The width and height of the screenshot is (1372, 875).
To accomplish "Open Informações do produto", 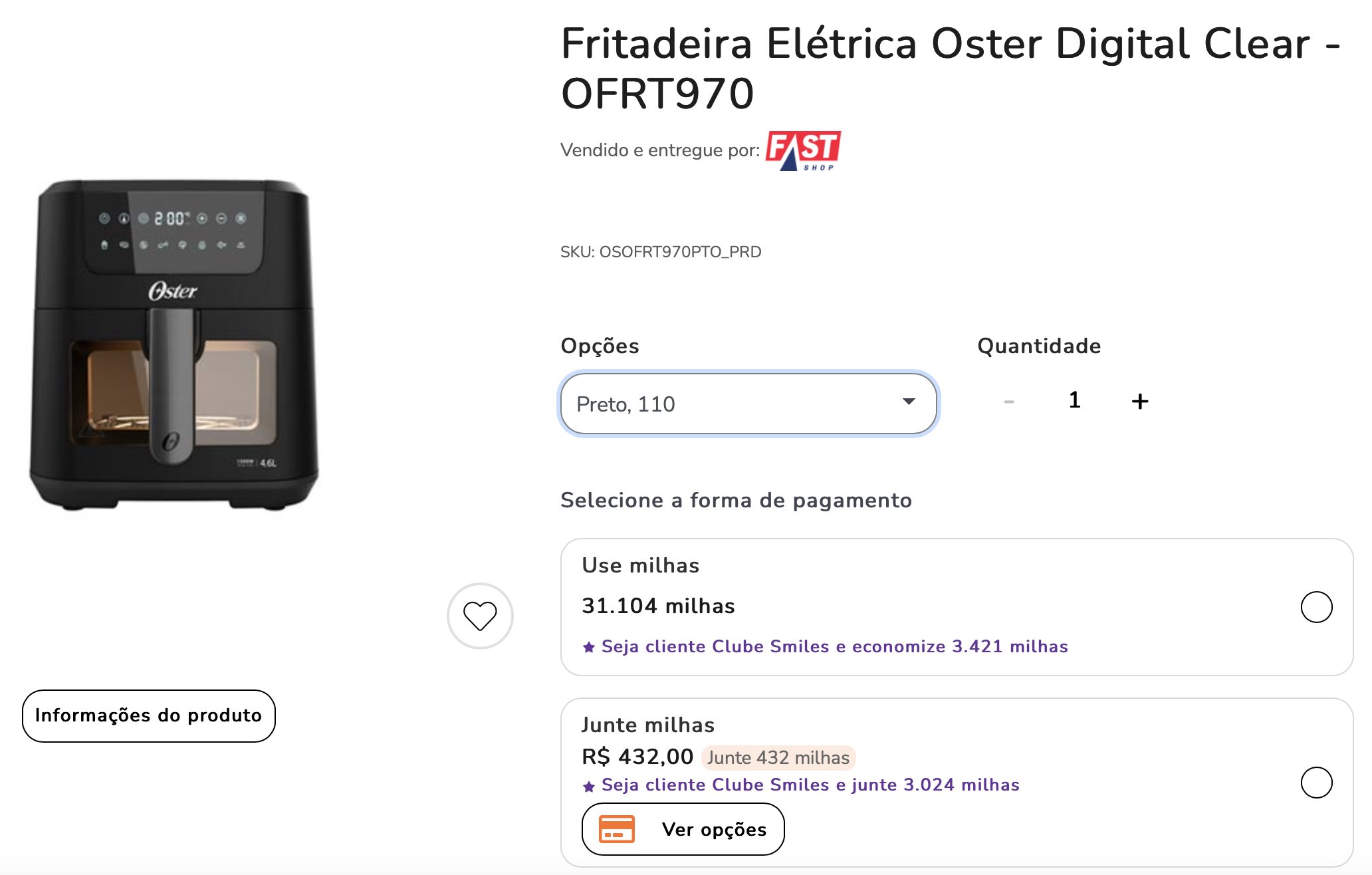I will point(148,715).
